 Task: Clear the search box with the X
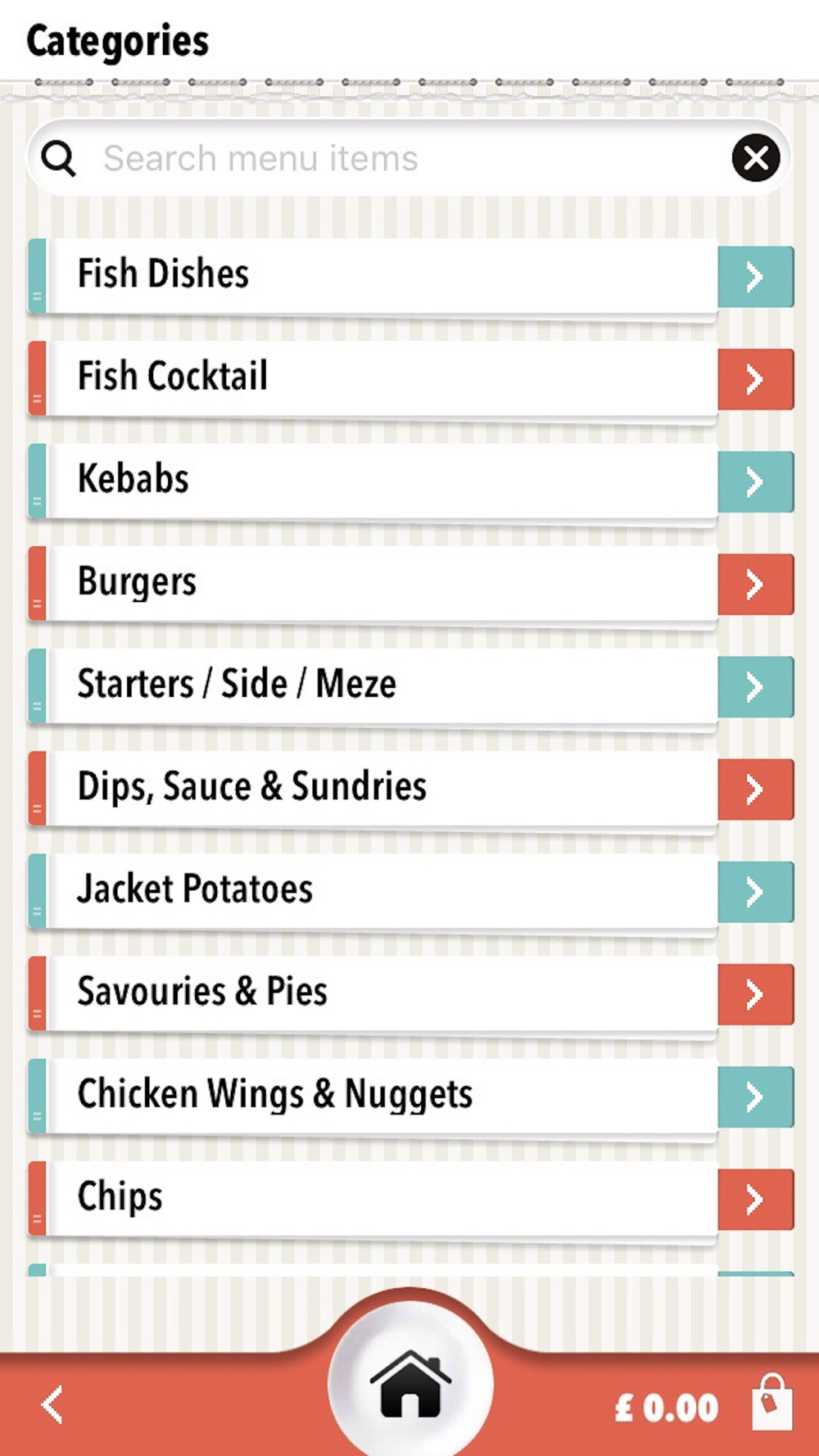pyautogui.click(x=755, y=158)
